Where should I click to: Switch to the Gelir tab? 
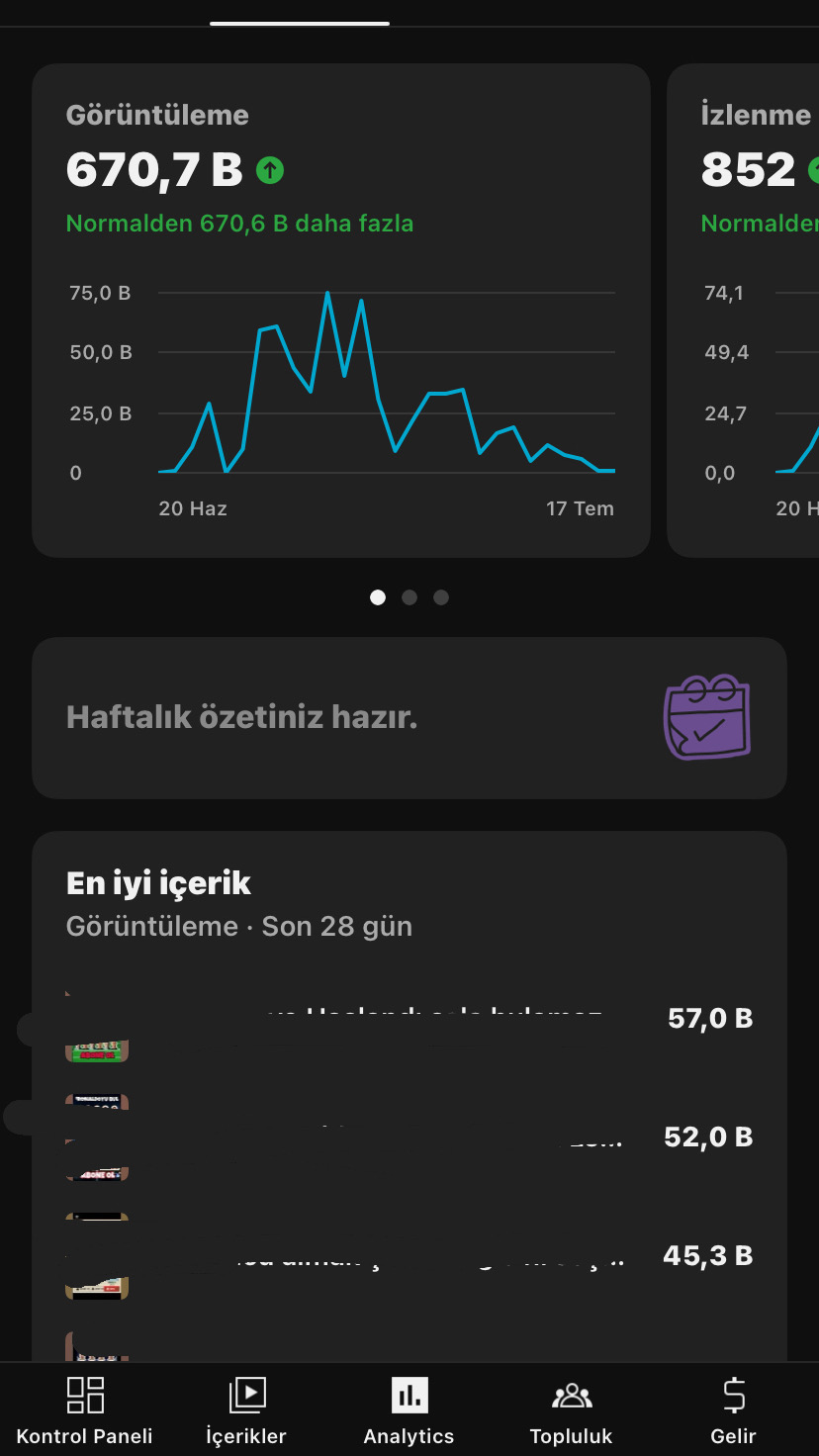click(x=733, y=1410)
